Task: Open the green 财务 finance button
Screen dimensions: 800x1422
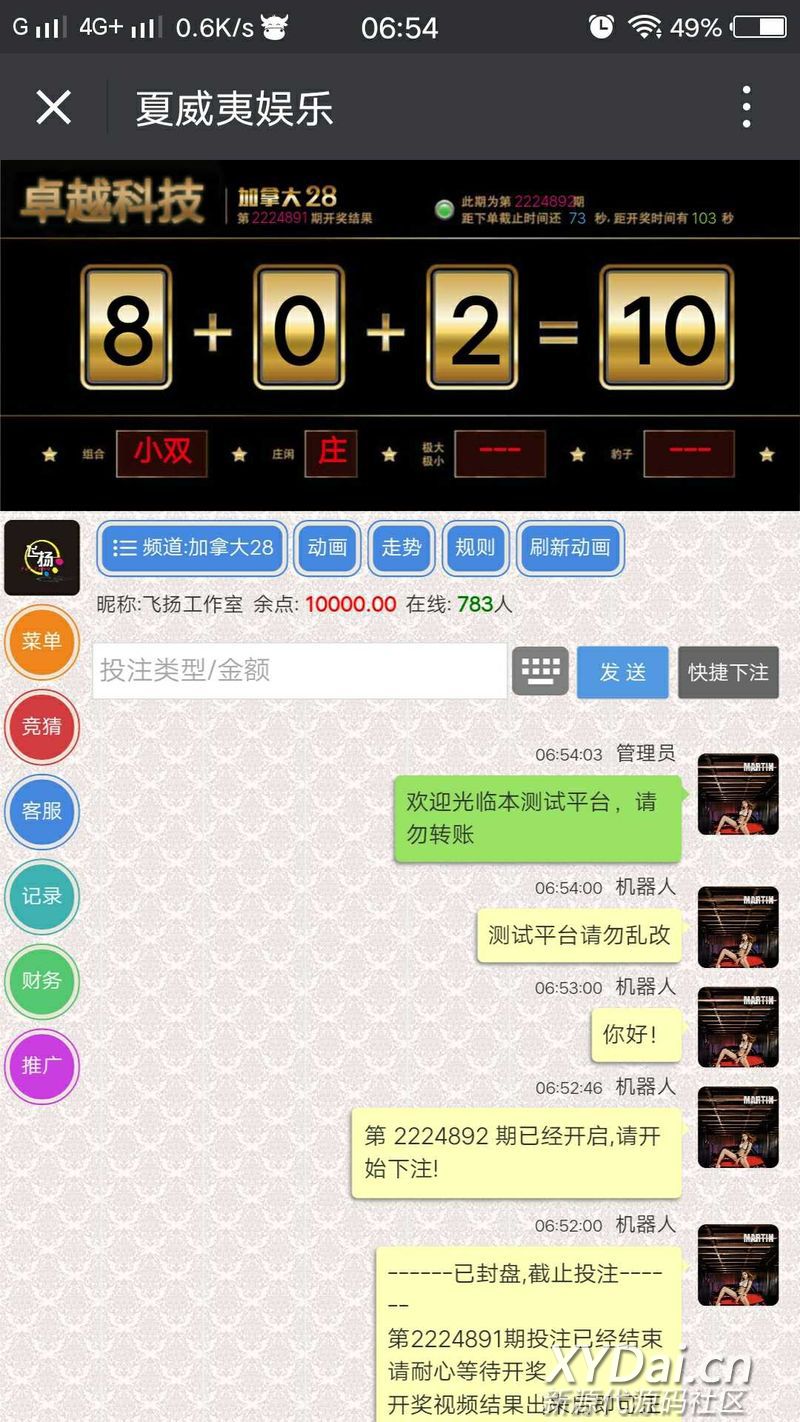Action: coord(42,981)
